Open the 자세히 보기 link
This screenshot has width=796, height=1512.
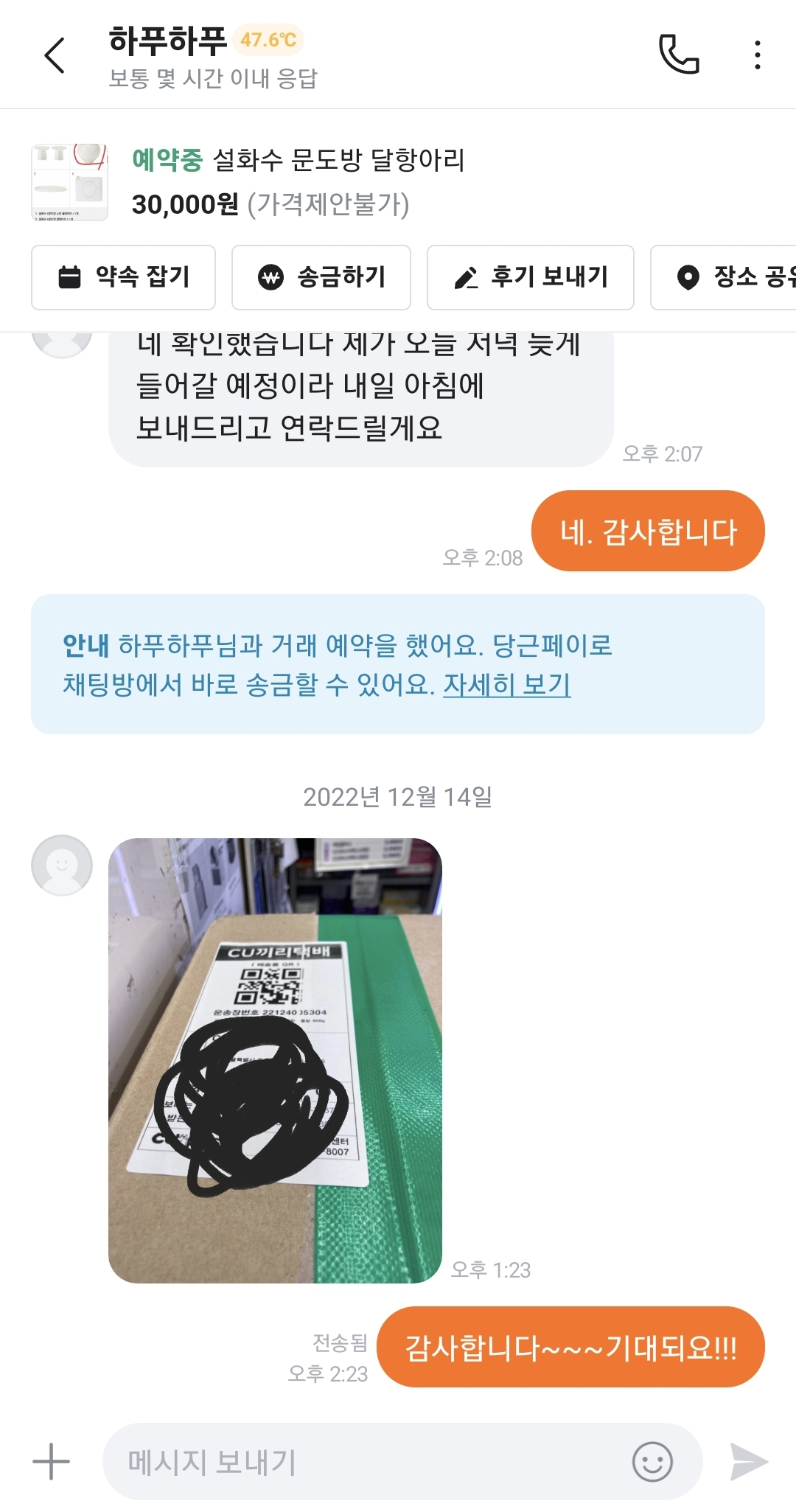506,685
